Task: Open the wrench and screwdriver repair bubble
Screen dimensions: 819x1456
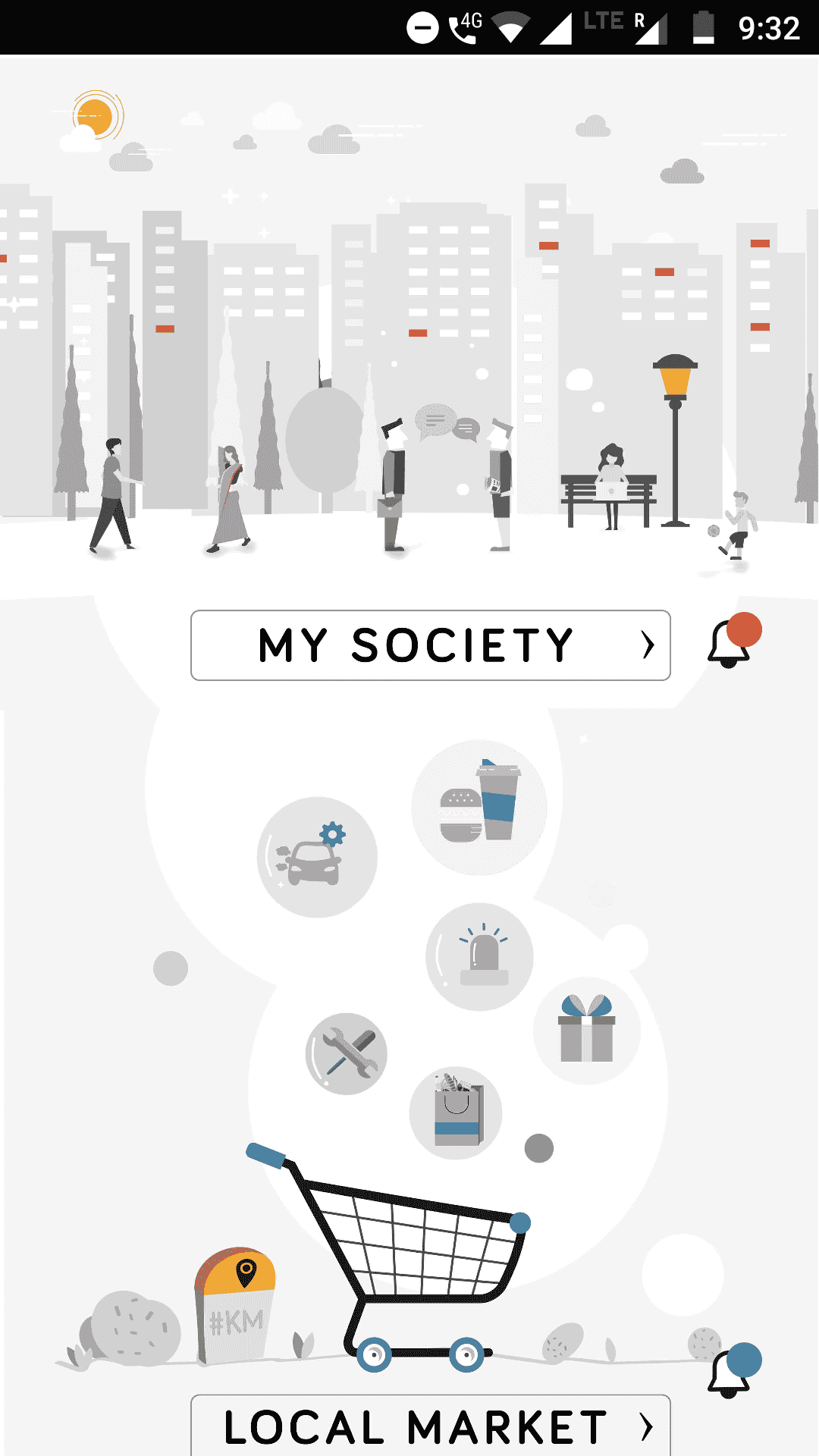Action: pos(347,1053)
